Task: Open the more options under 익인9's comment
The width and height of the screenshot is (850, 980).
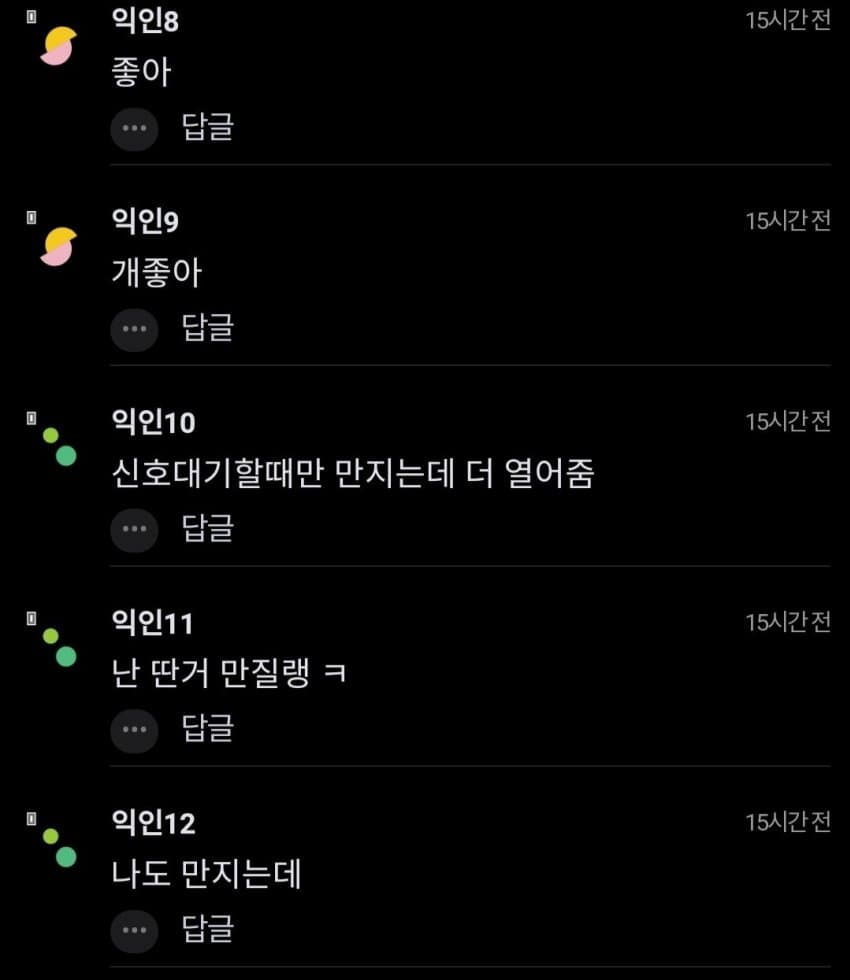Action: [x=134, y=328]
